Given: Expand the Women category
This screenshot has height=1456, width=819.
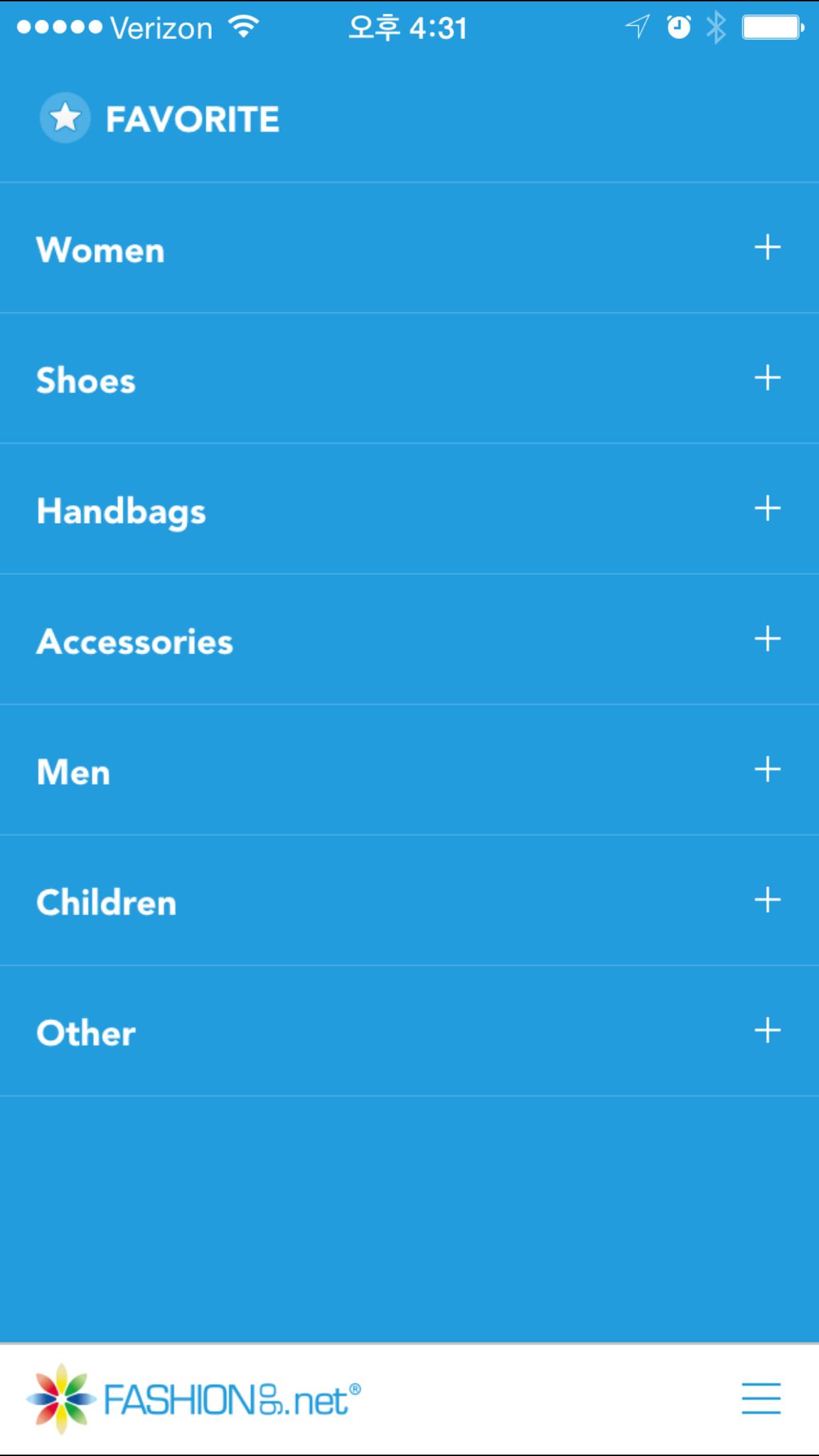Looking at the screenshot, I should (x=767, y=247).
